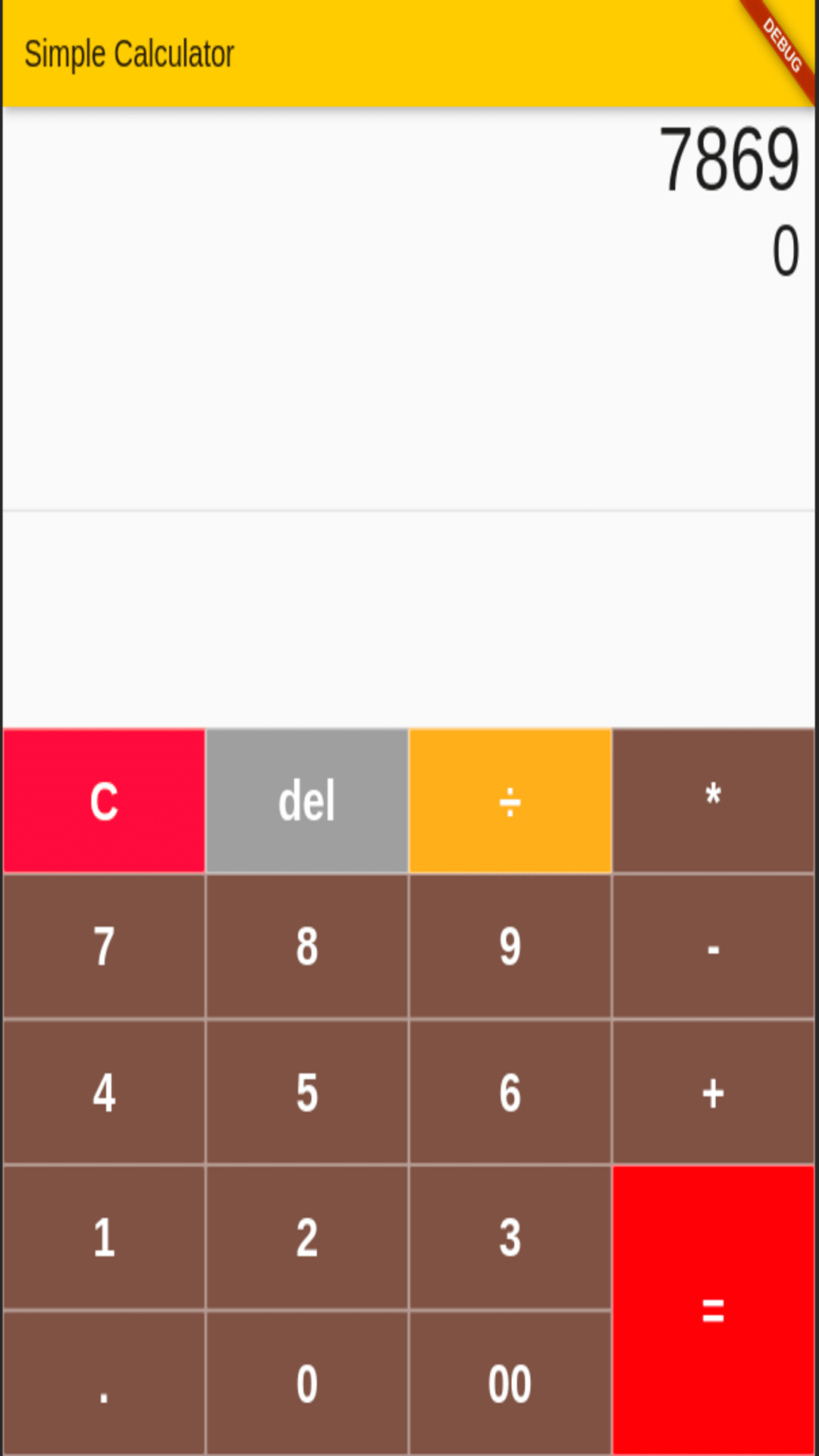819x1456 pixels.
Task: Add double zero with the 00 key
Action: coord(510,1383)
